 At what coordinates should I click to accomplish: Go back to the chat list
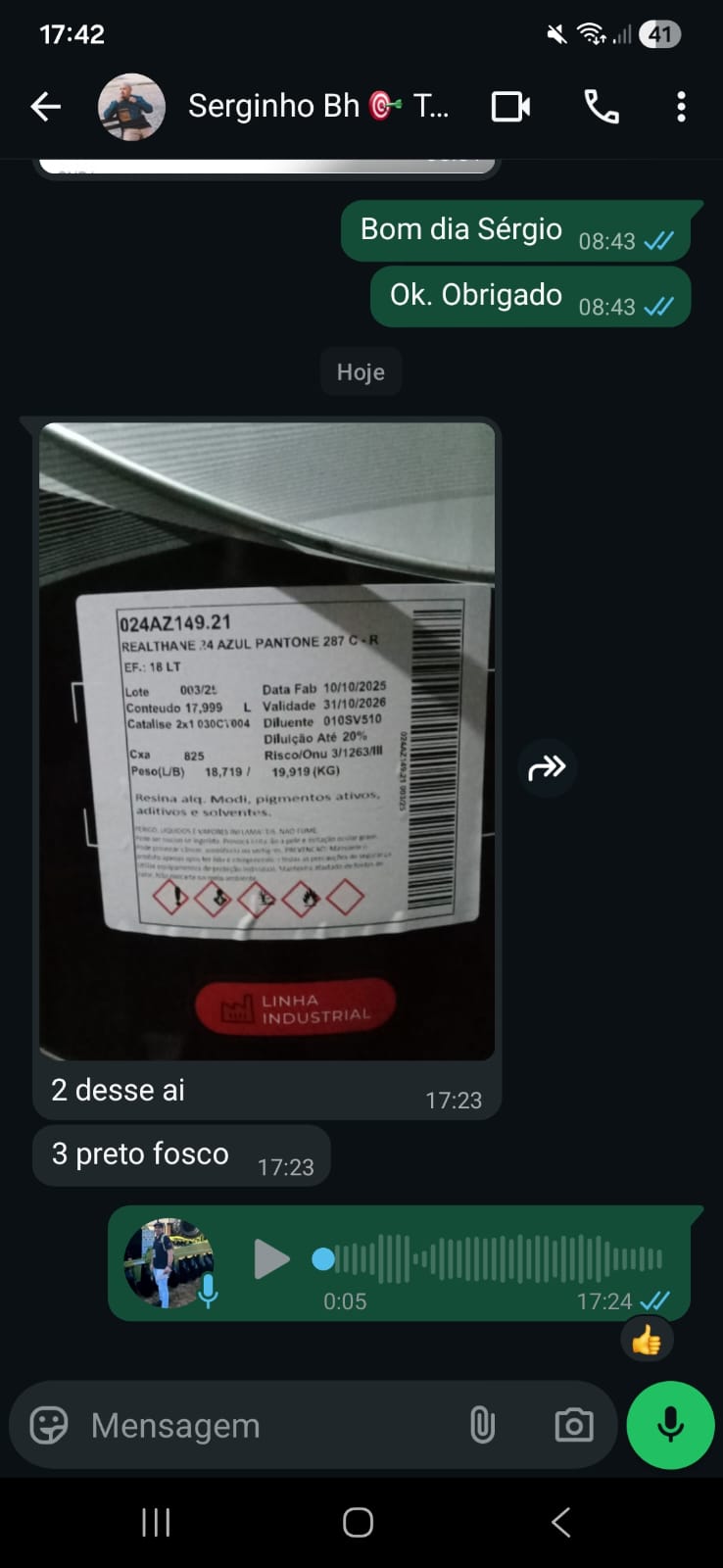point(45,107)
